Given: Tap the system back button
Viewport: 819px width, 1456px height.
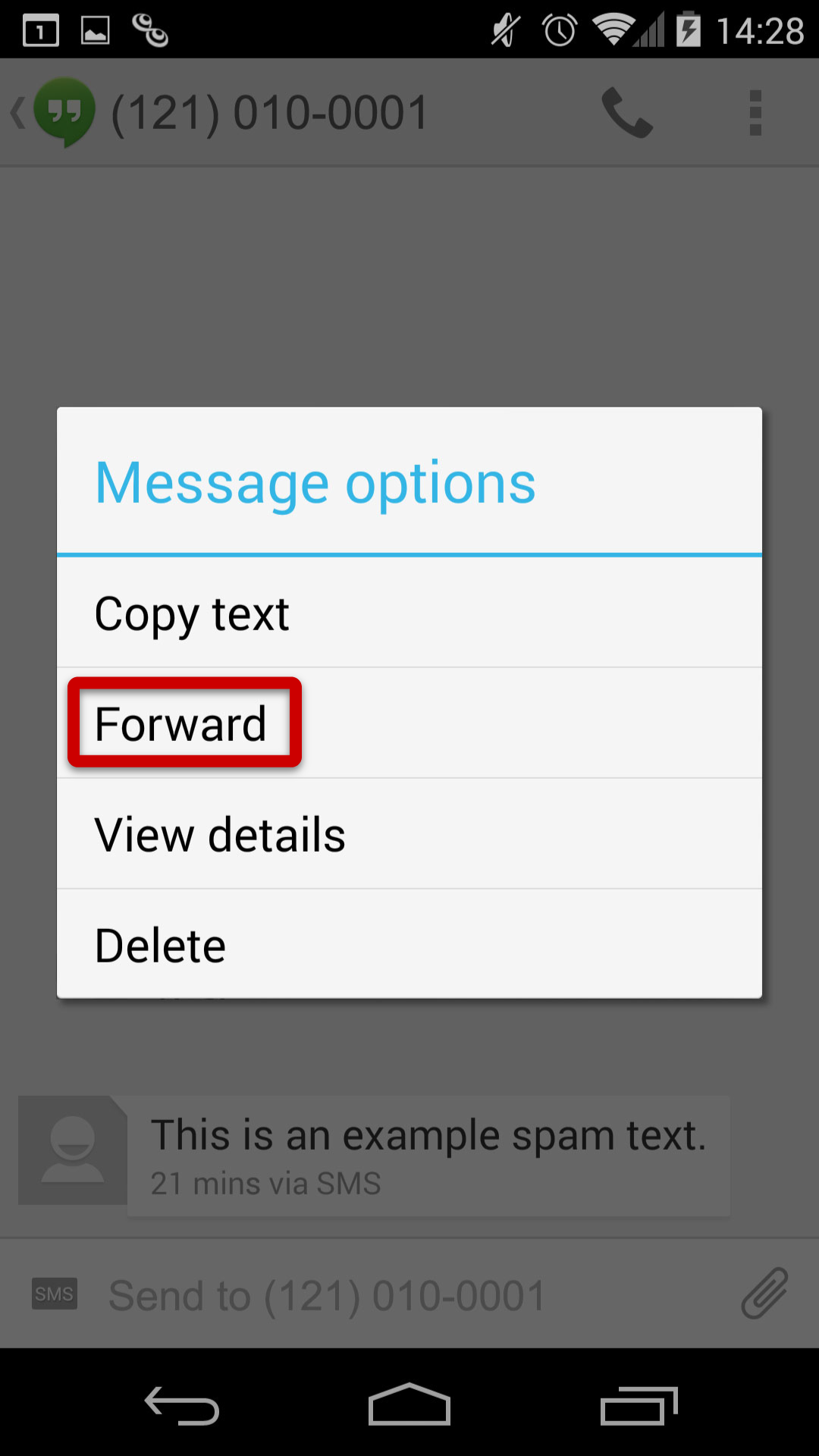Looking at the screenshot, I should [182, 1405].
